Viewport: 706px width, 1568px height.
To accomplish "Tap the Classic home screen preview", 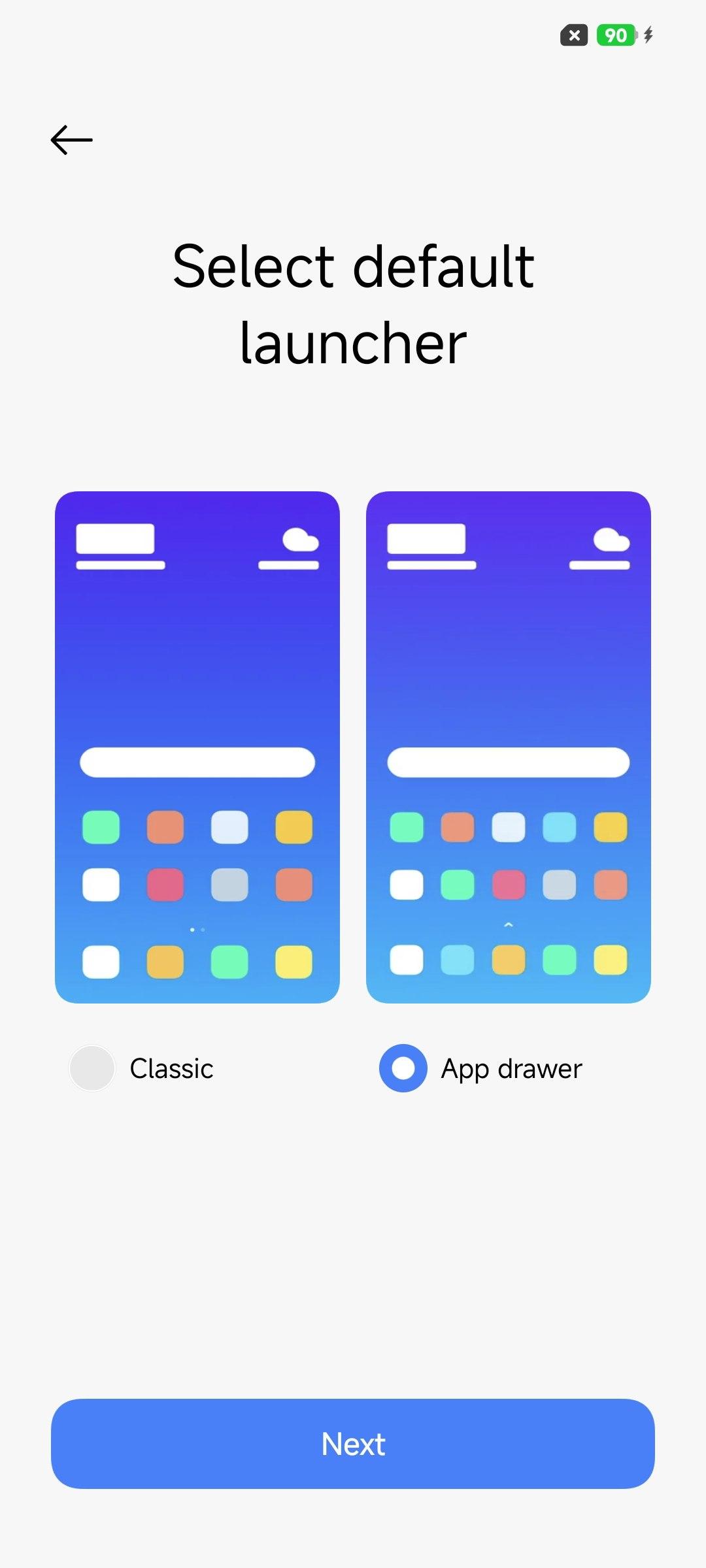I will [x=197, y=747].
